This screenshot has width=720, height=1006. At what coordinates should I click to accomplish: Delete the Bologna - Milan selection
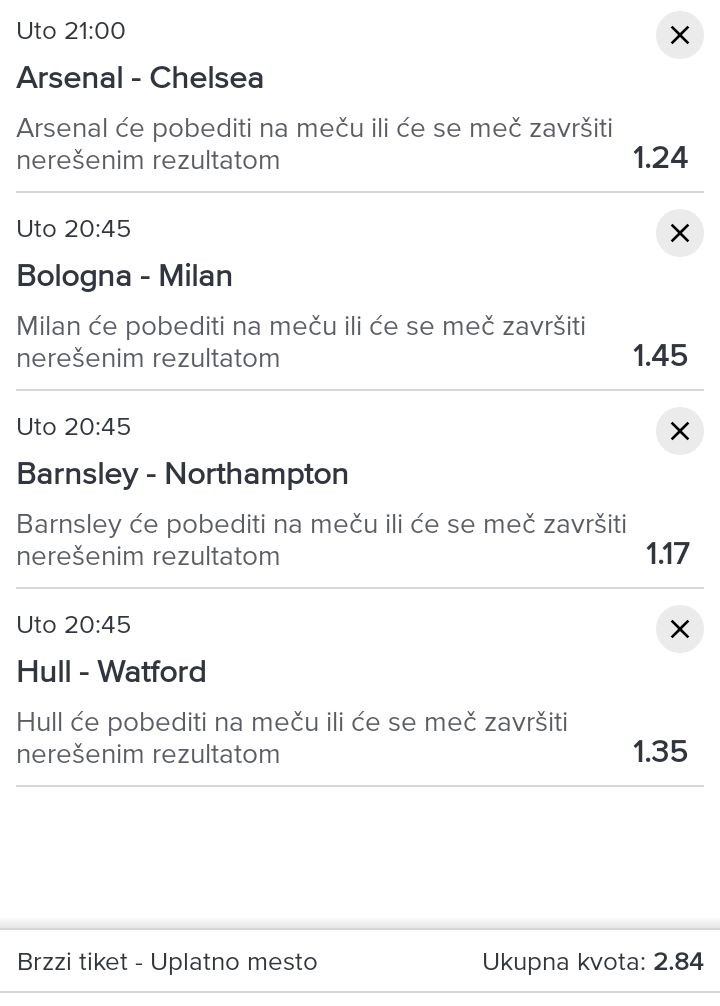[679, 233]
